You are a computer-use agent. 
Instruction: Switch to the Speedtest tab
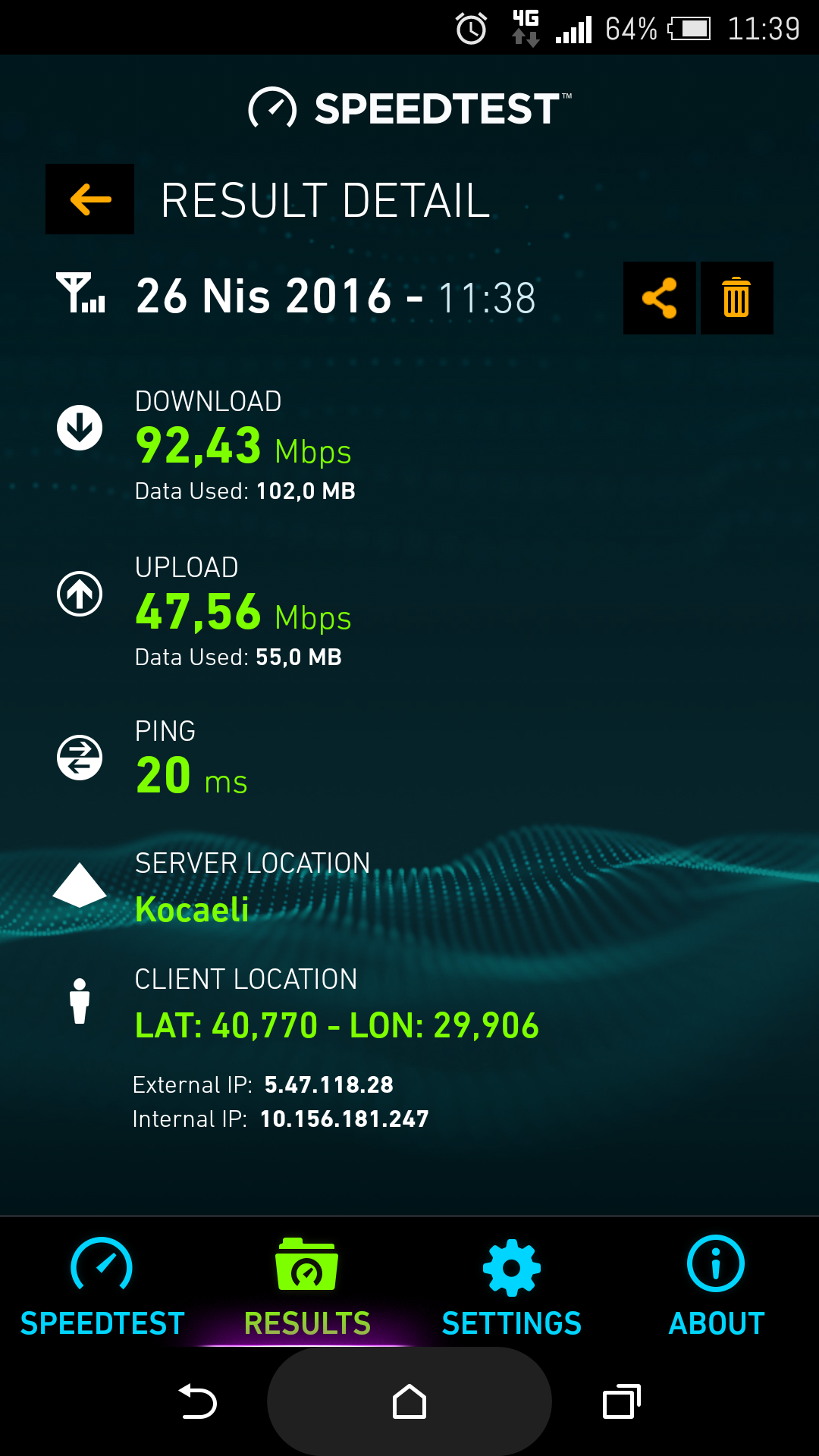[x=102, y=1286]
